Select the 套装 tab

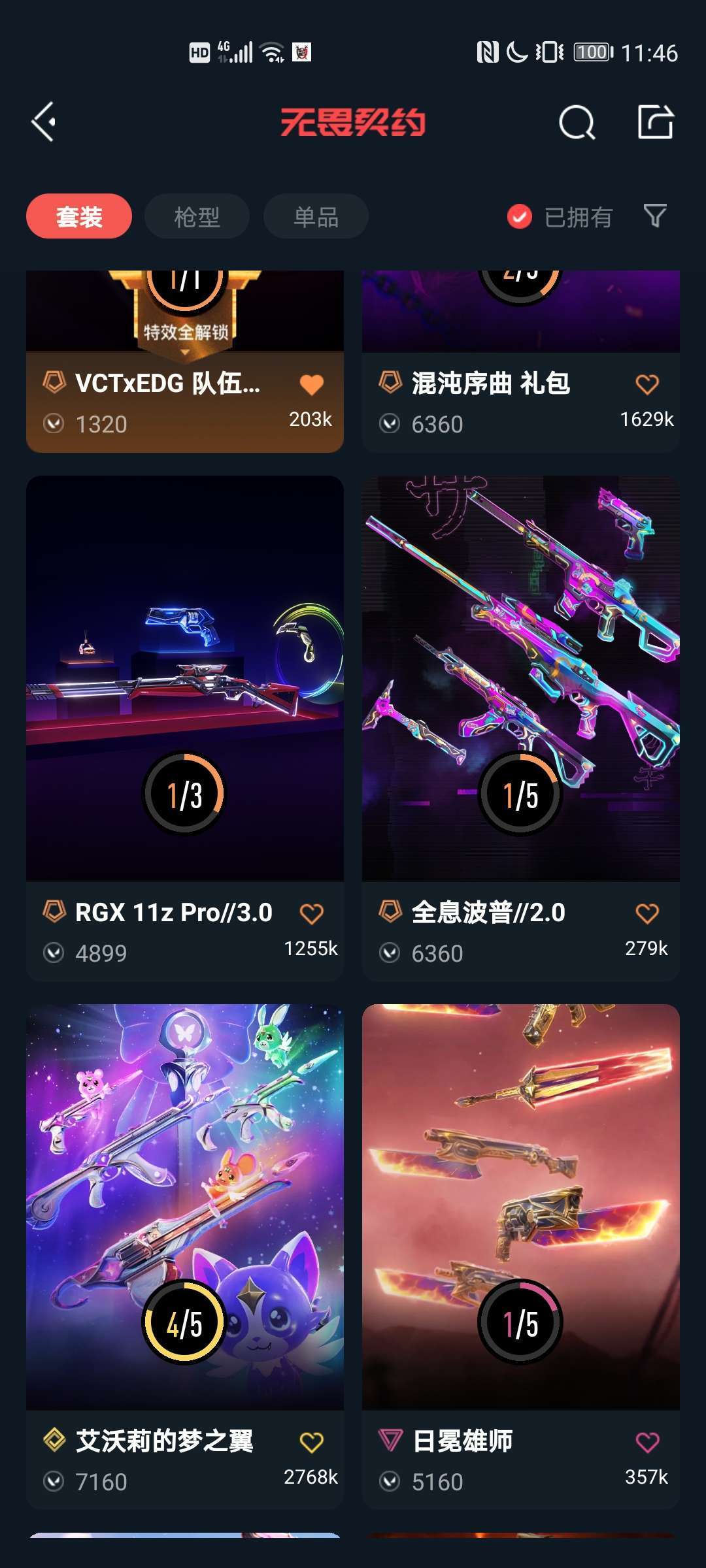[79, 216]
